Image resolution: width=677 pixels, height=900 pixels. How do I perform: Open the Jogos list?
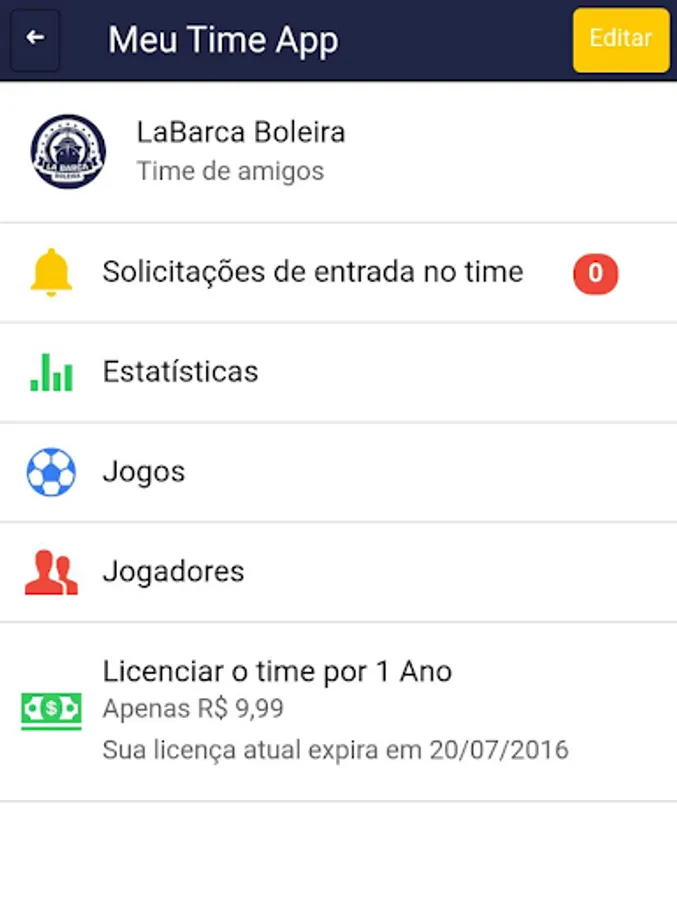pos(144,472)
